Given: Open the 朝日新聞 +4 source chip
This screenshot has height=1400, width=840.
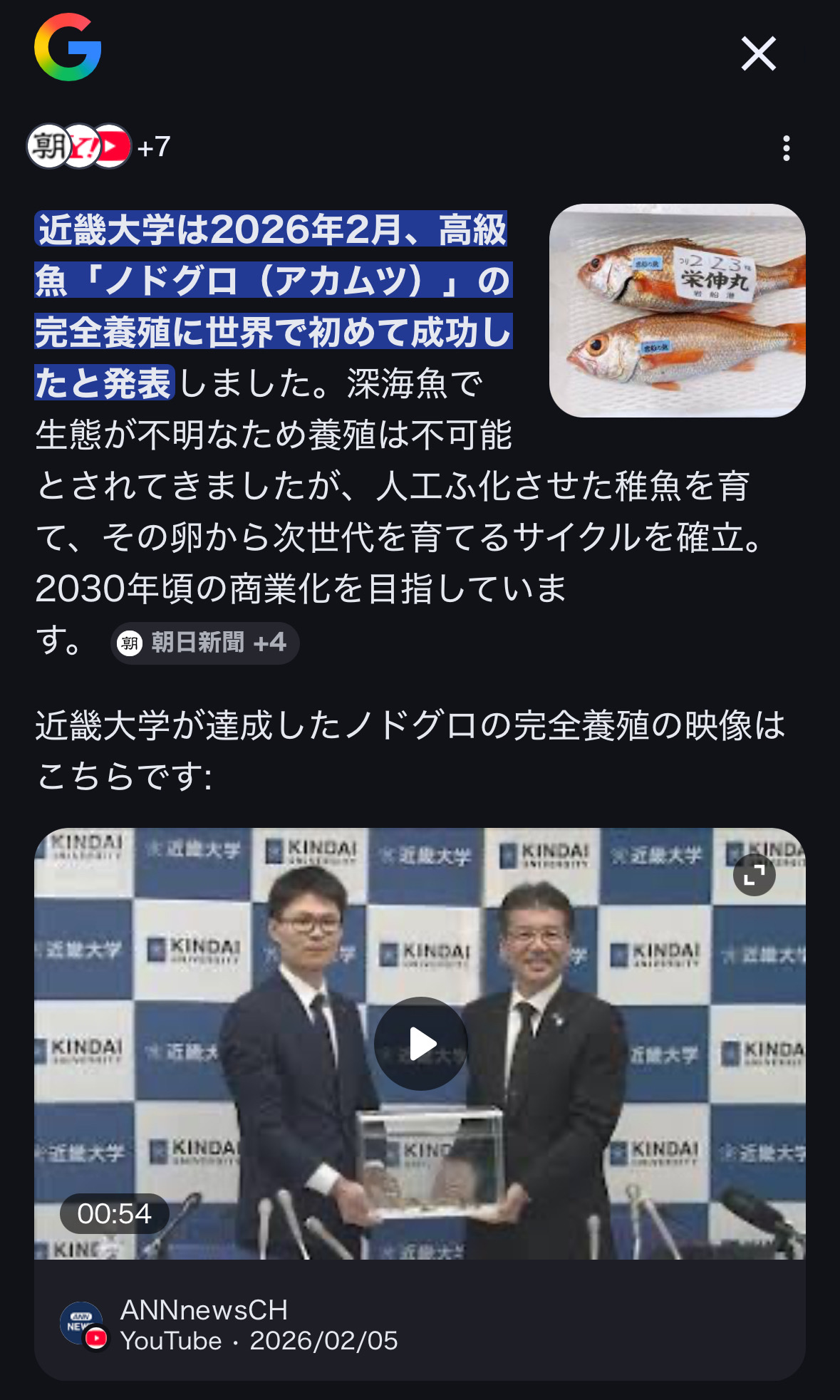Looking at the screenshot, I should (204, 643).
